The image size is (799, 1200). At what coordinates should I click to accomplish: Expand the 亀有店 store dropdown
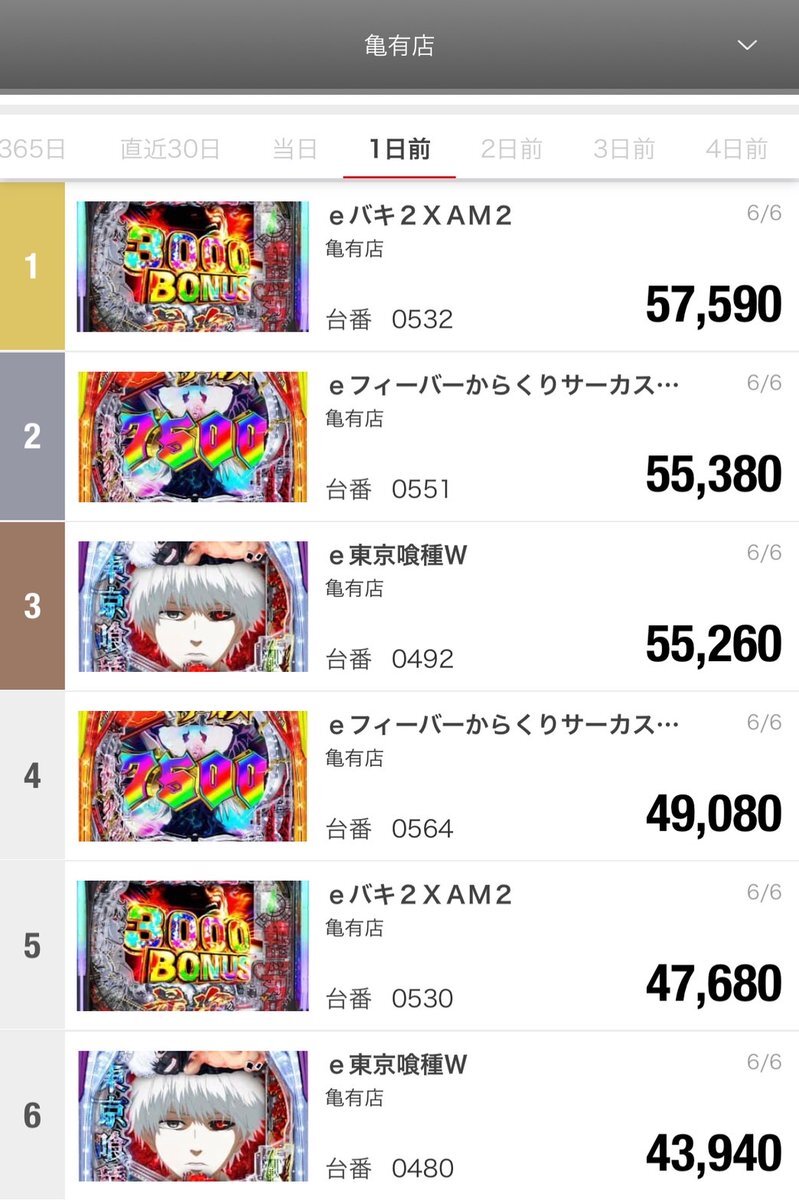pyautogui.click(x=746, y=46)
